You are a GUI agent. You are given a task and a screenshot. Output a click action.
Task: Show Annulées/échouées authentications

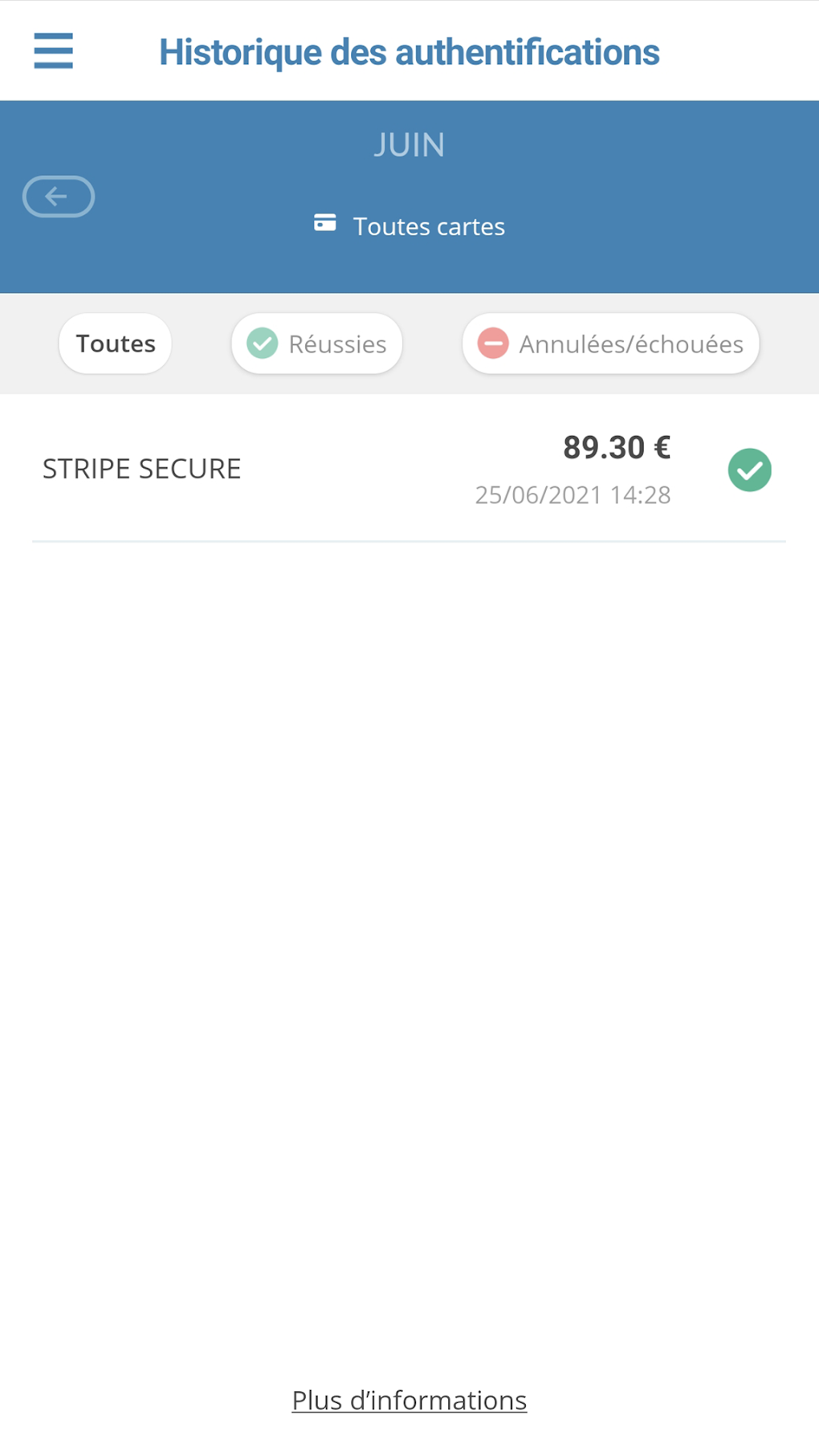tap(610, 344)
